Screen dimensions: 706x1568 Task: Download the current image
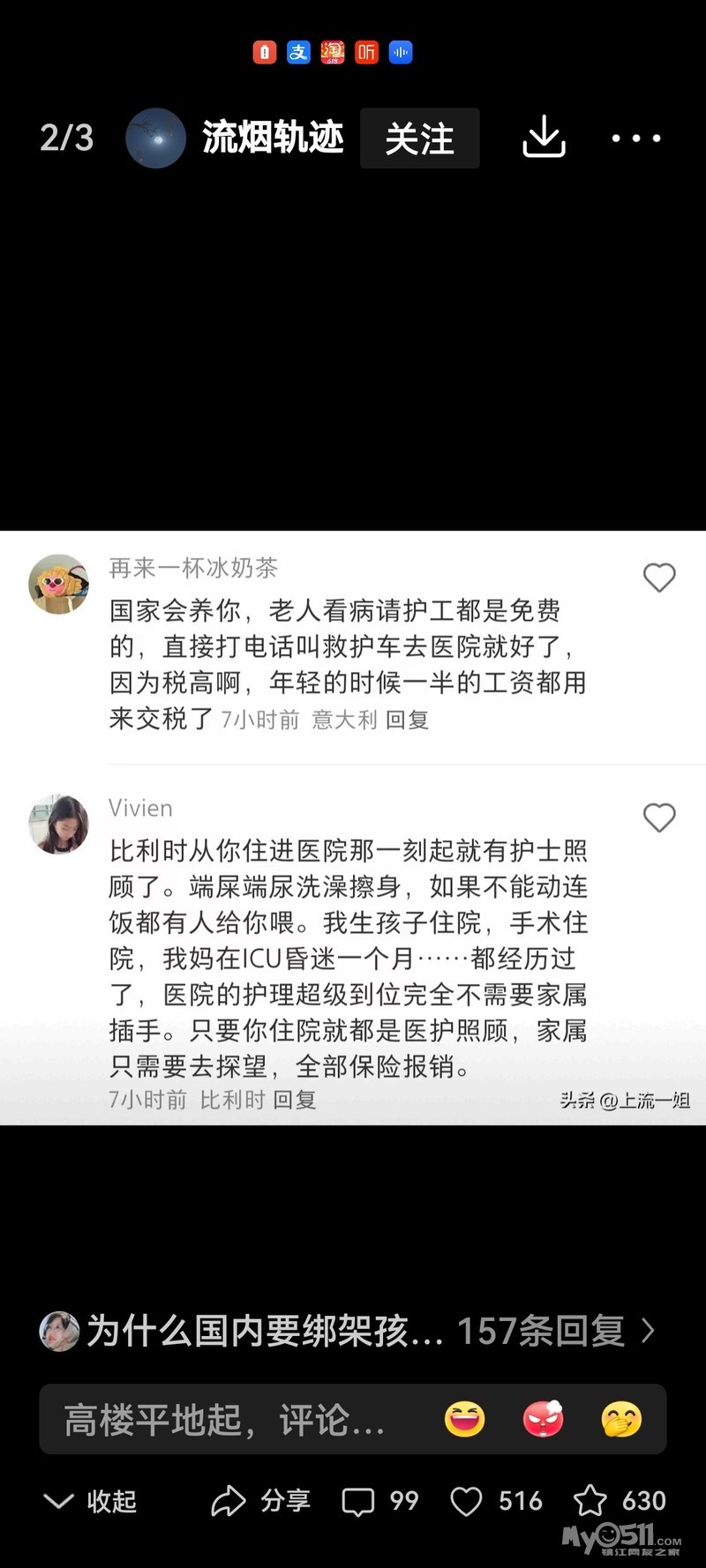coord(544,138)
